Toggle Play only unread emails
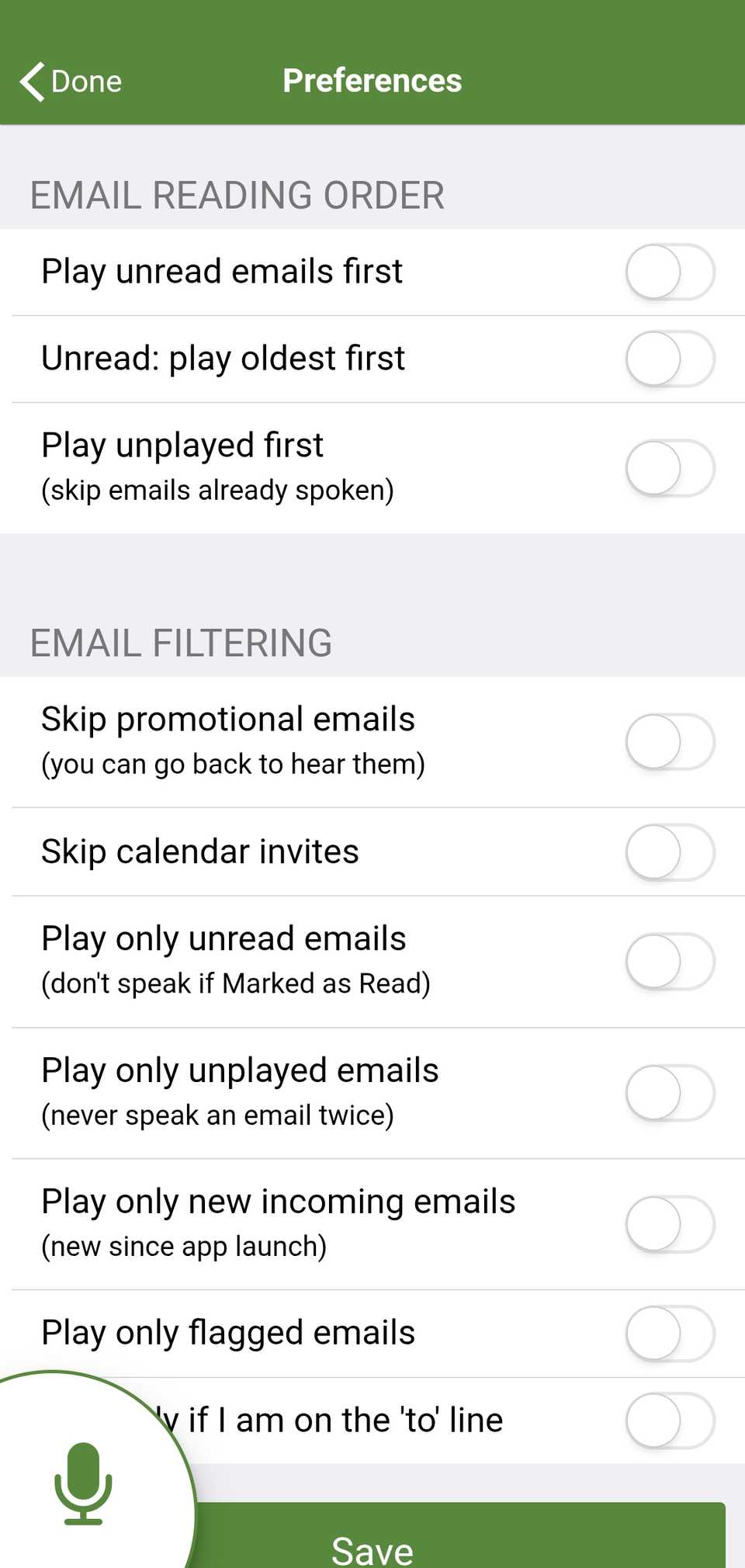This screenshot has width=745, height=1568. tap(669, 961)
